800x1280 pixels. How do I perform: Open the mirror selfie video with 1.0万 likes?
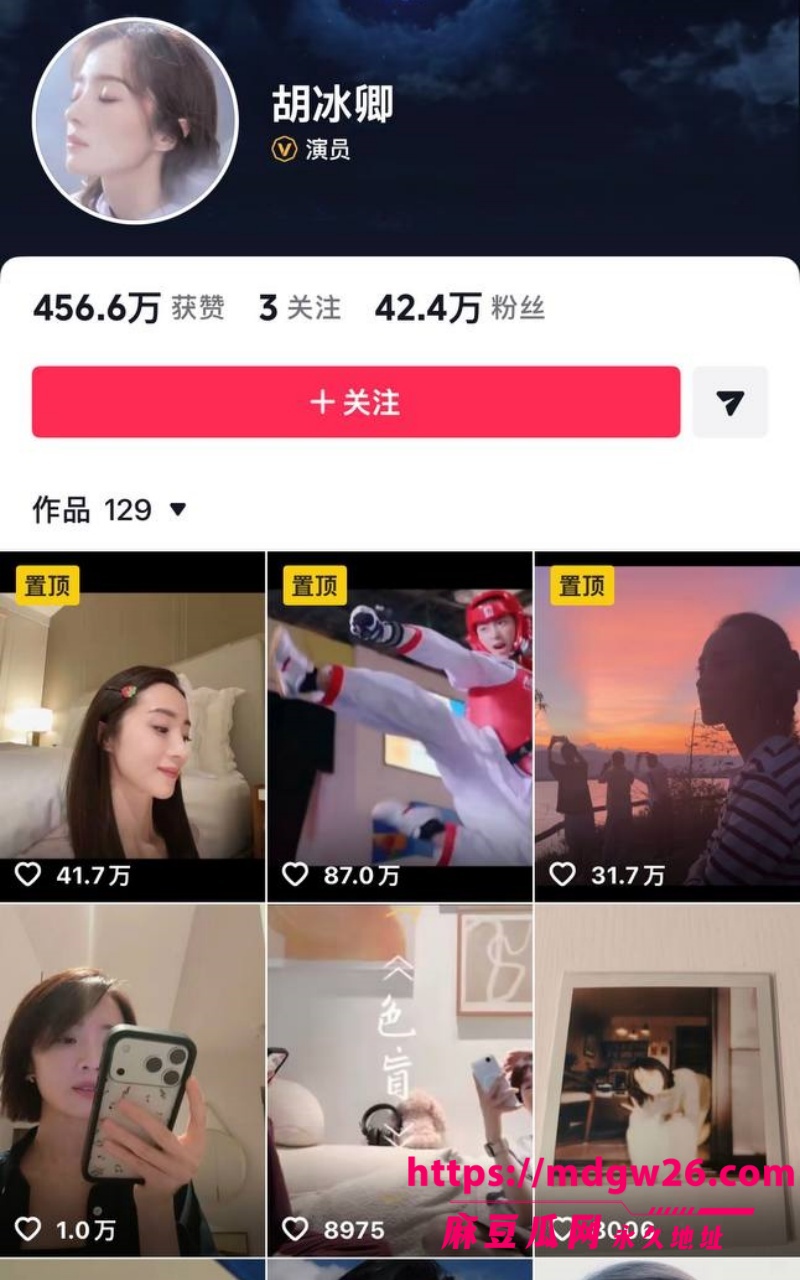point(132,1080)
